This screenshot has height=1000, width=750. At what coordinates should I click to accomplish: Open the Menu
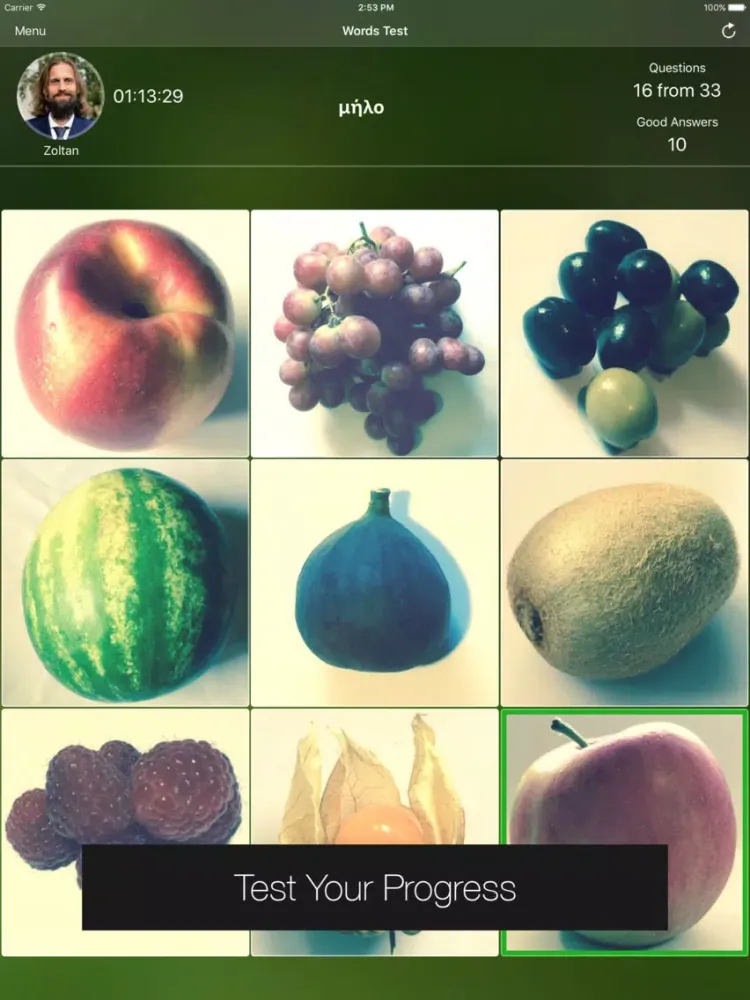[30, 31]
